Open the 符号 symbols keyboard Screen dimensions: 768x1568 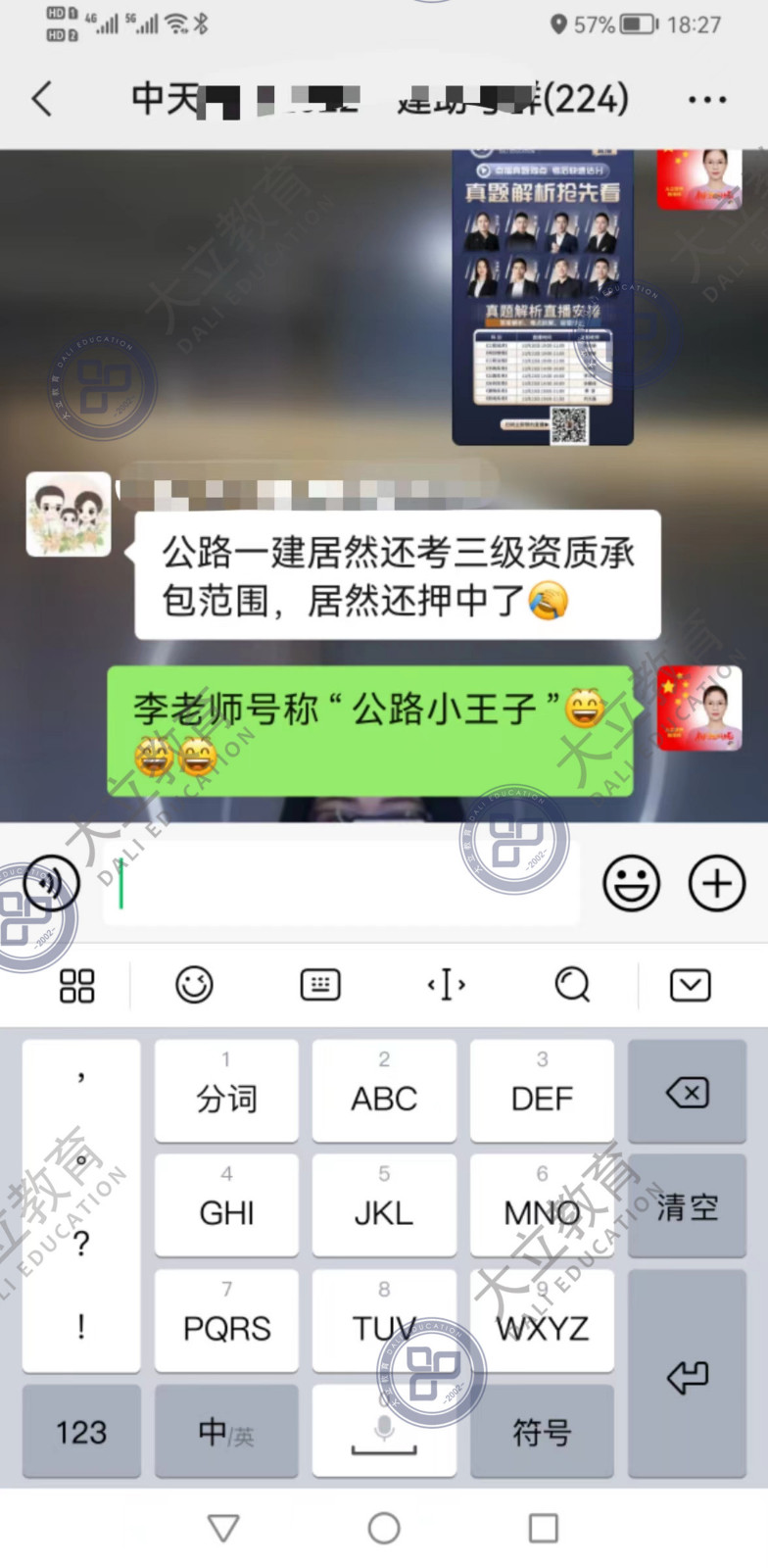542,1432
